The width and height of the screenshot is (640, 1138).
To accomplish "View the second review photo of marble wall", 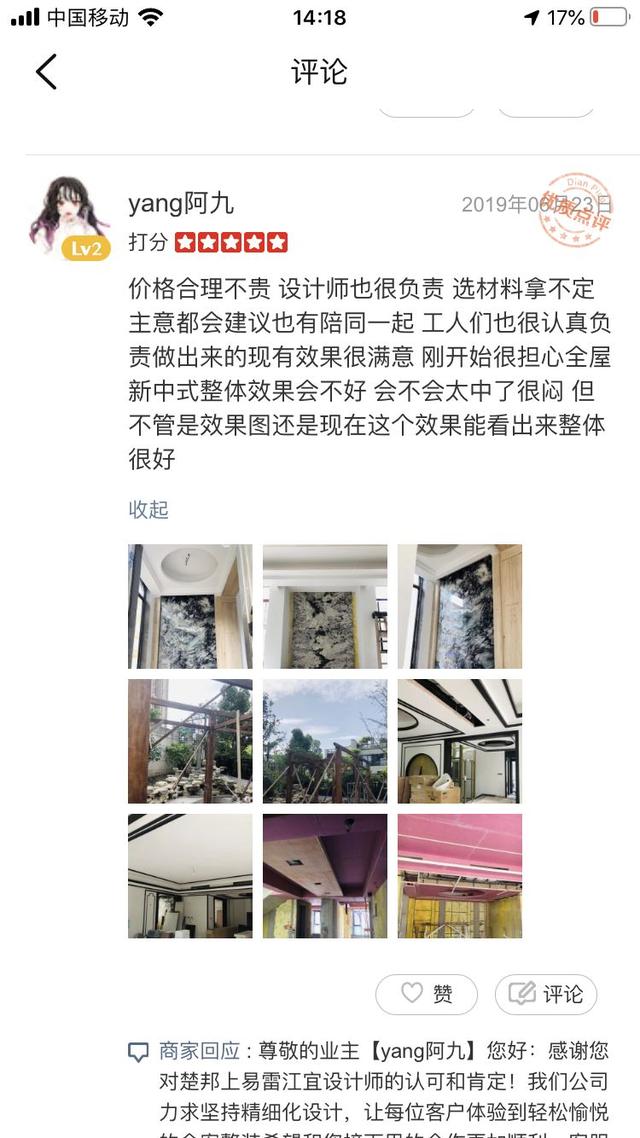I will tap(325, 606).
